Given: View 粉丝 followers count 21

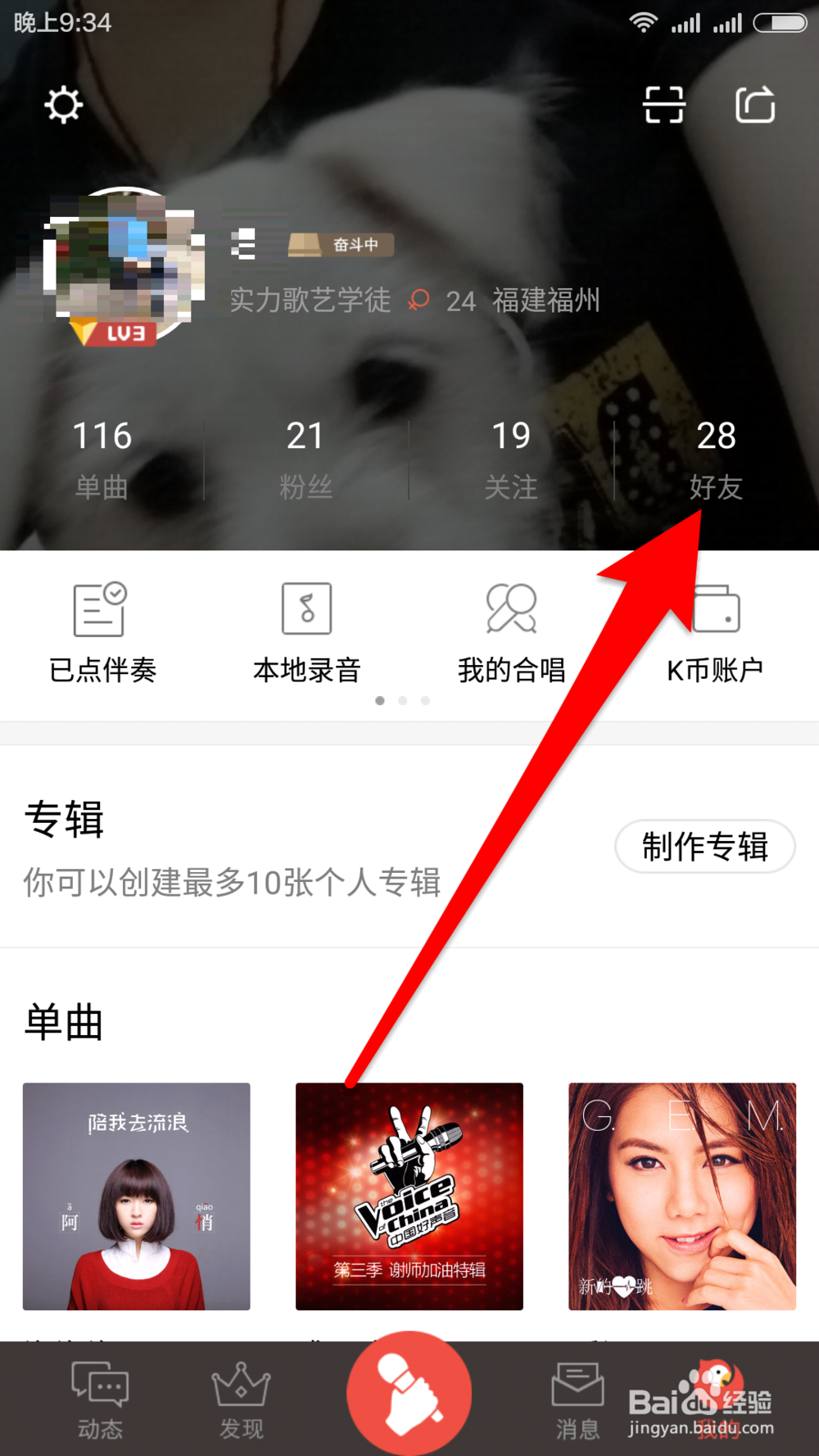Looking at the screenshot, I should pyautogui.click(x=305, y=457).
